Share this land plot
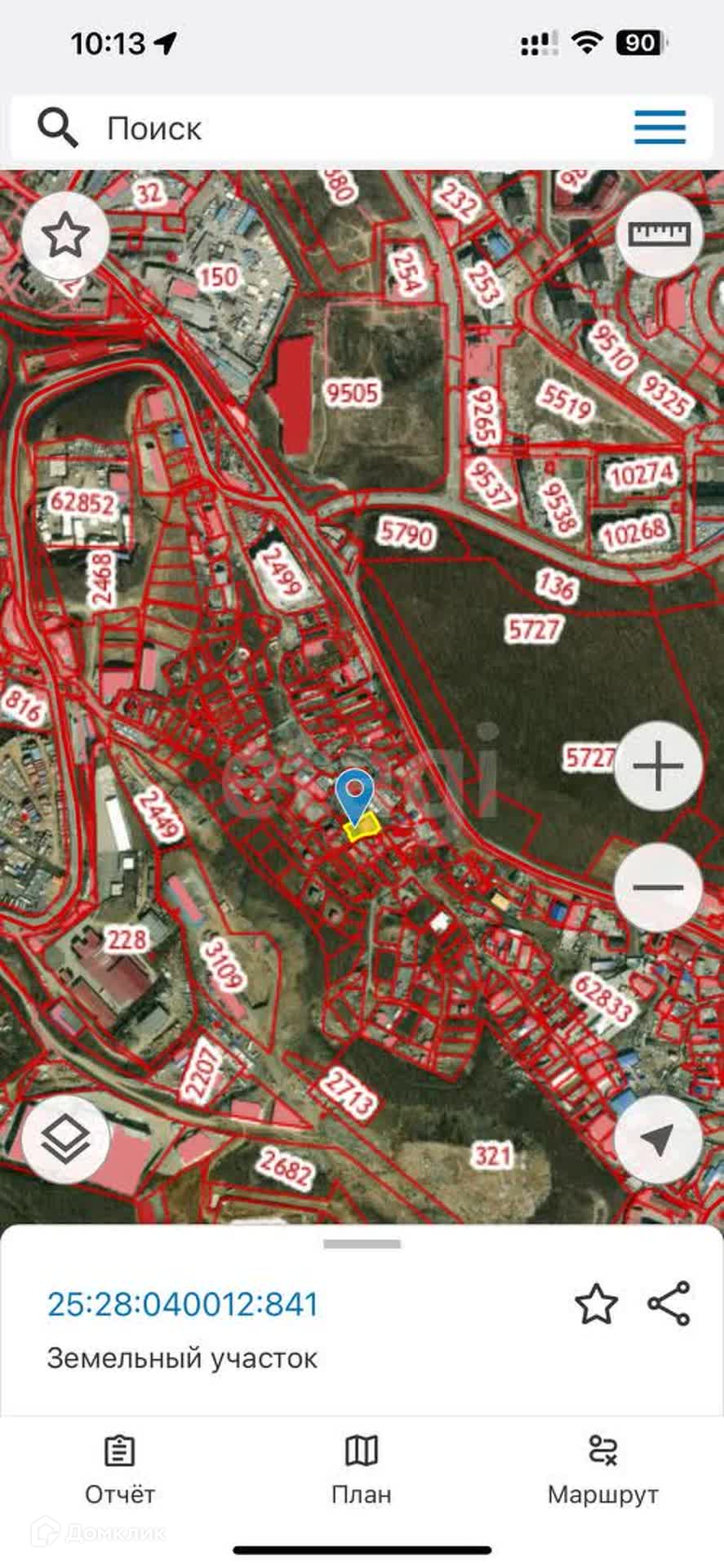Screen dimensions: 724x1568 click(669, 1304)
